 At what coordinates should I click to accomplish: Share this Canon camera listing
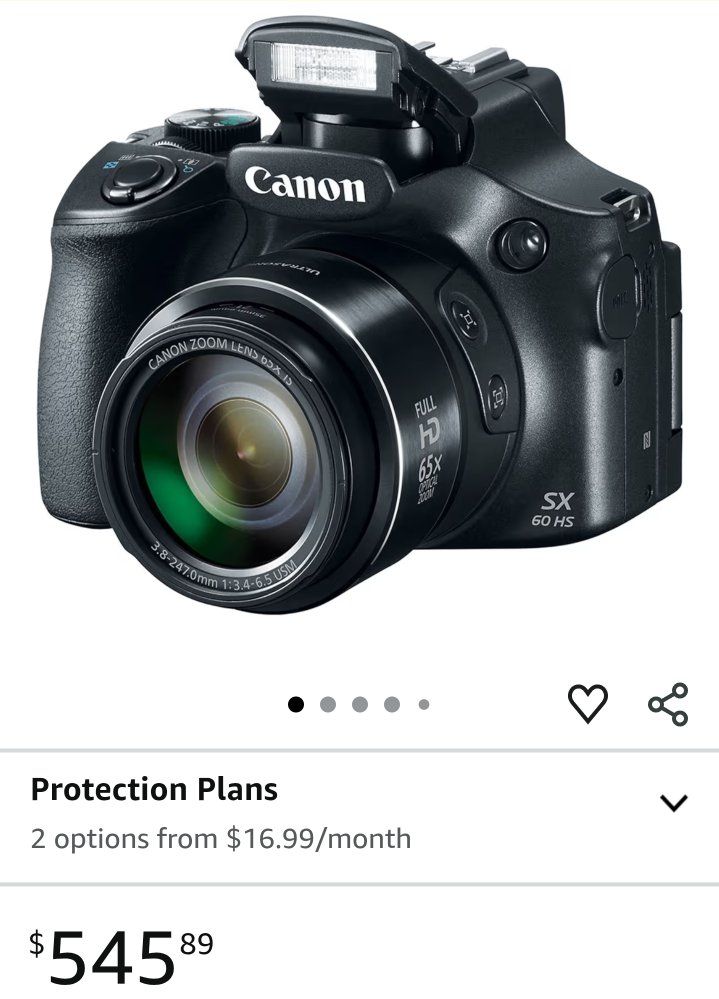668,704
